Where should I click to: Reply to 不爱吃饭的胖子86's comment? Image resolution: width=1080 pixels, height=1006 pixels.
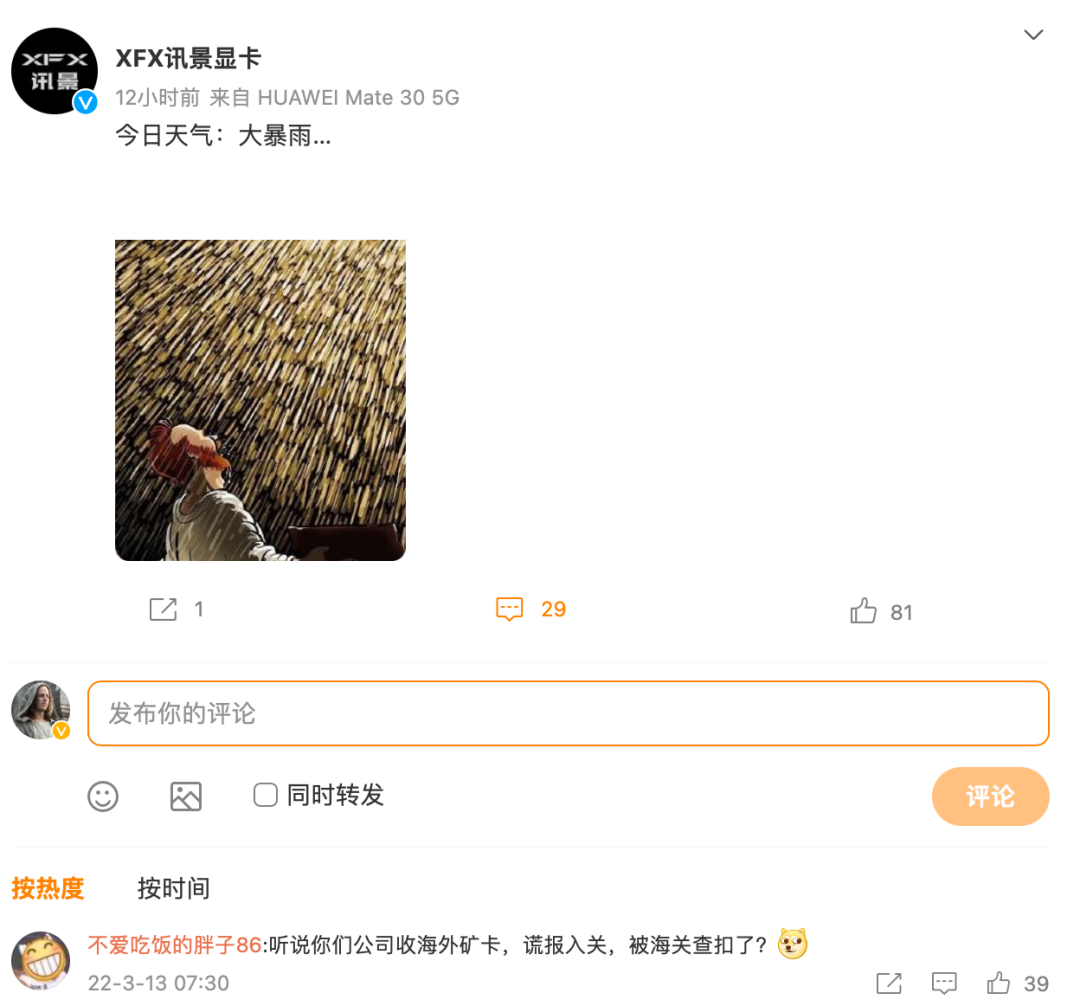click(x=943, y=983)
